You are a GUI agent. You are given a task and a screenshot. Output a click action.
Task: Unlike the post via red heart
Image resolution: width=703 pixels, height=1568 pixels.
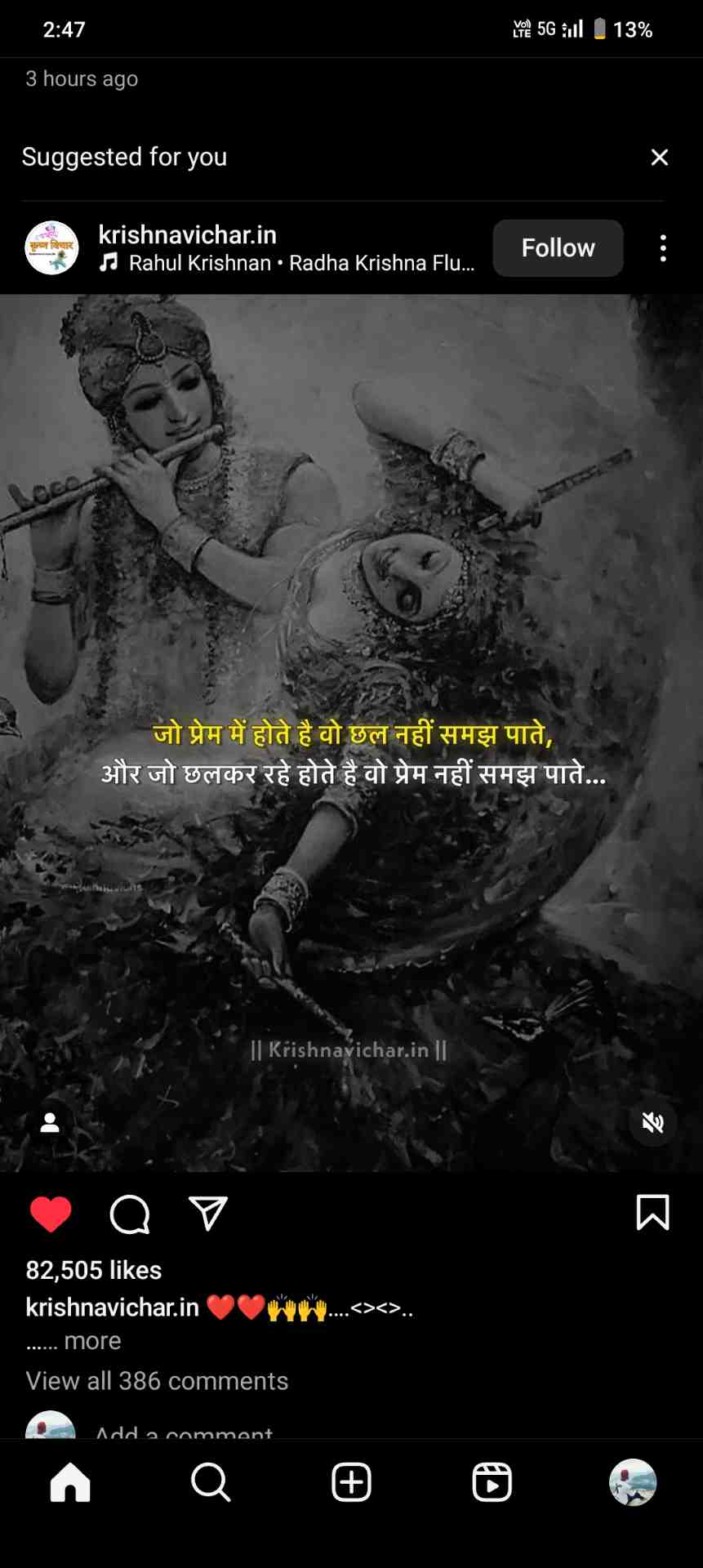tap(51, 1214)
